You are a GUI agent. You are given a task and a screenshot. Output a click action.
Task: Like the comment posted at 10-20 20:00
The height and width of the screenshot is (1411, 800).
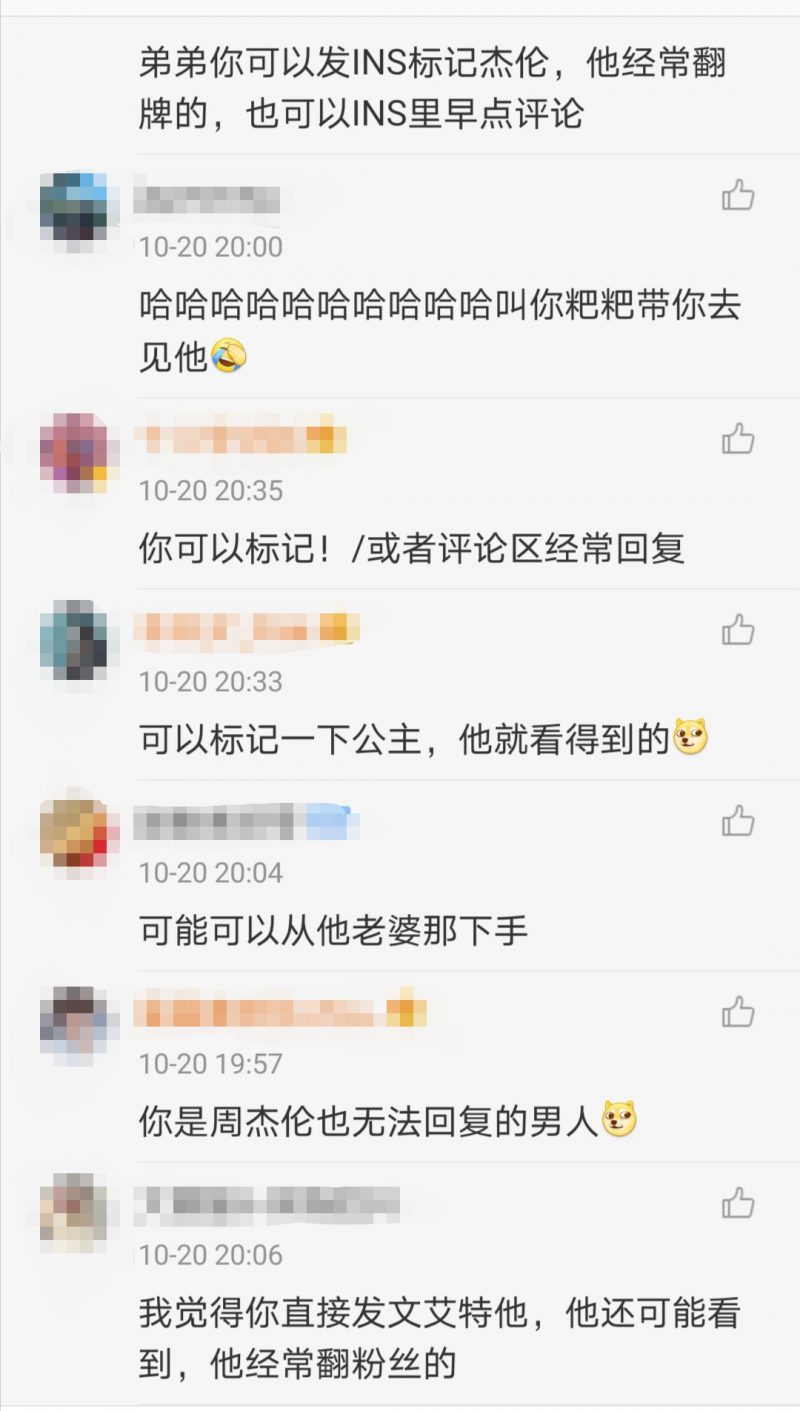coord(738,195)
